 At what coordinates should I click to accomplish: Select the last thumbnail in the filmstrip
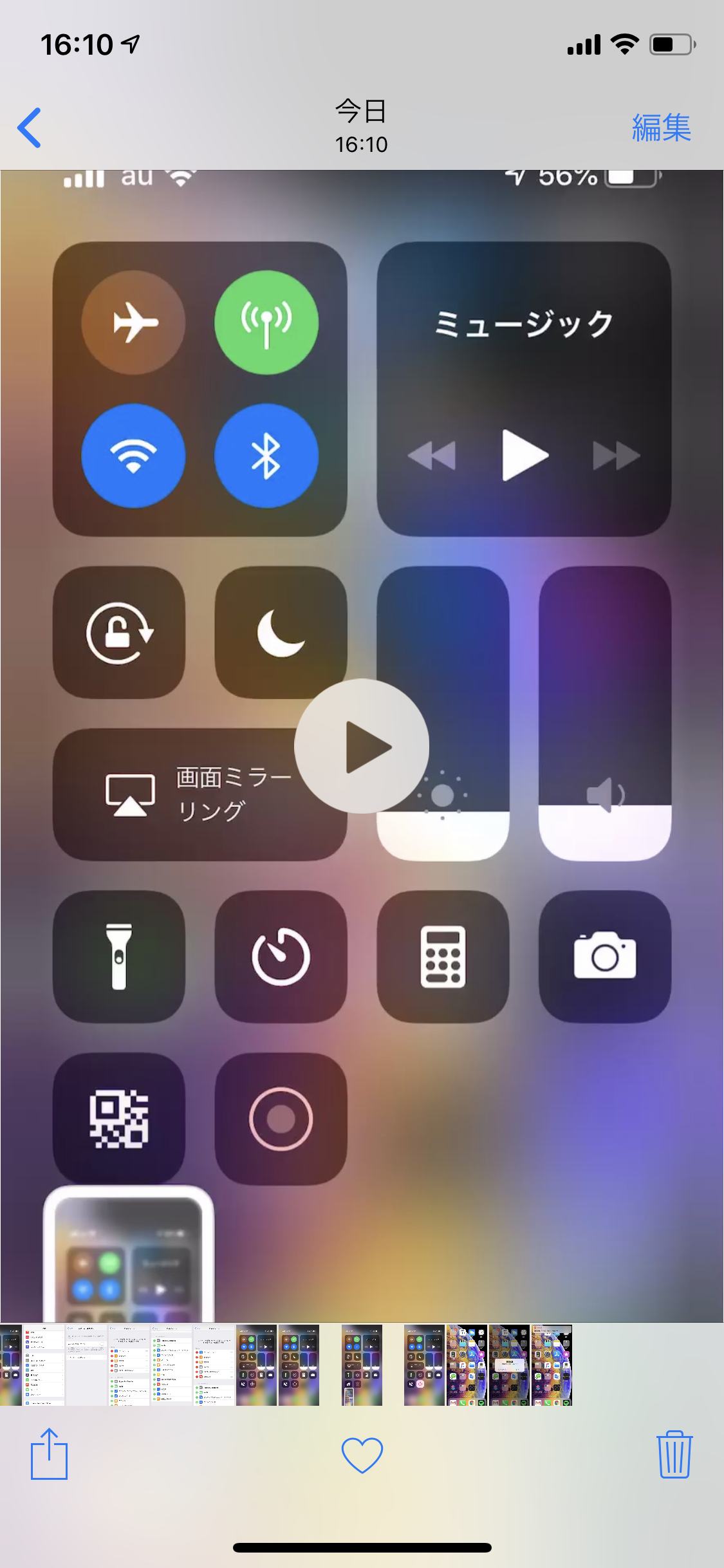pos(552,1365)
